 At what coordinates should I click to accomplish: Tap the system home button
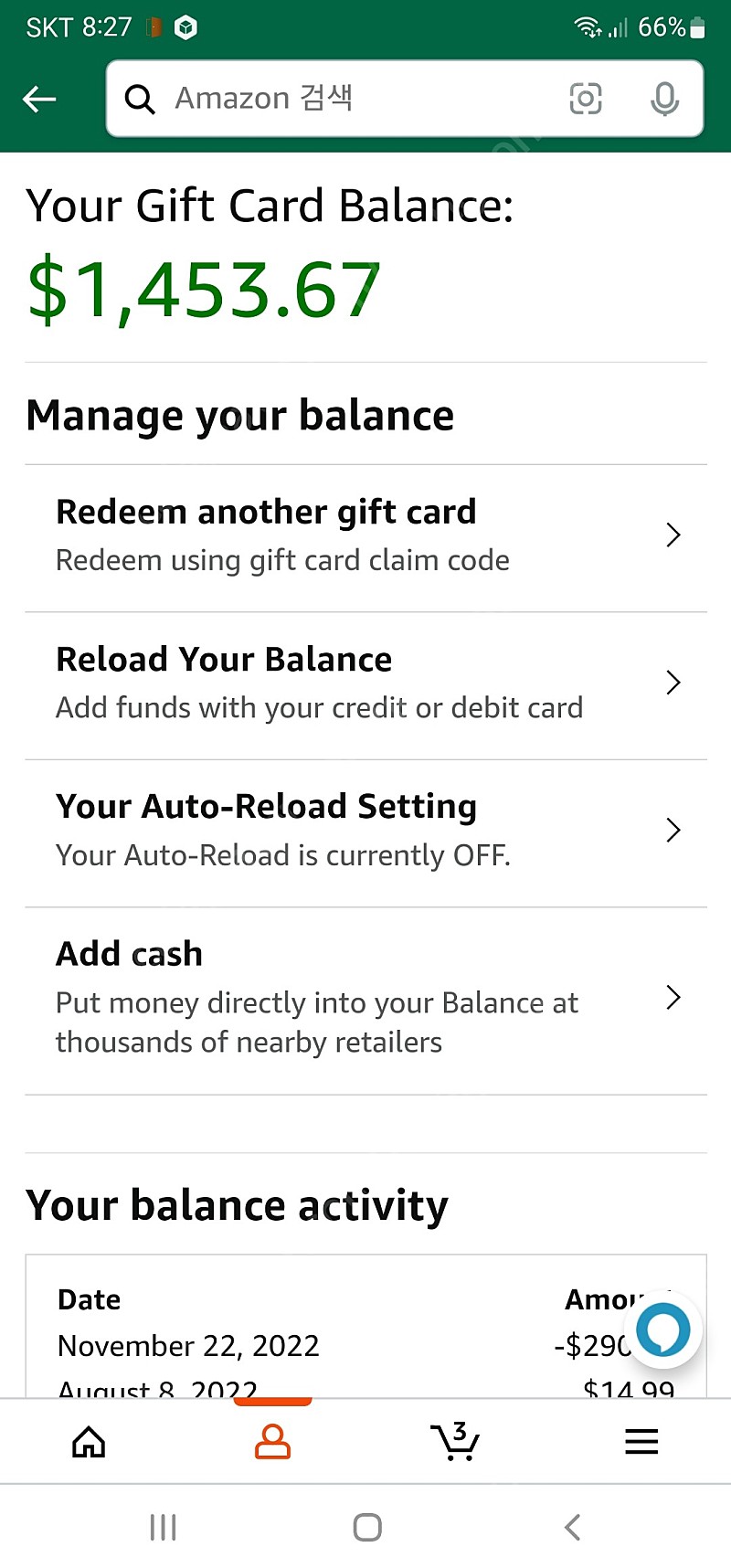(x=367, y=1527)
